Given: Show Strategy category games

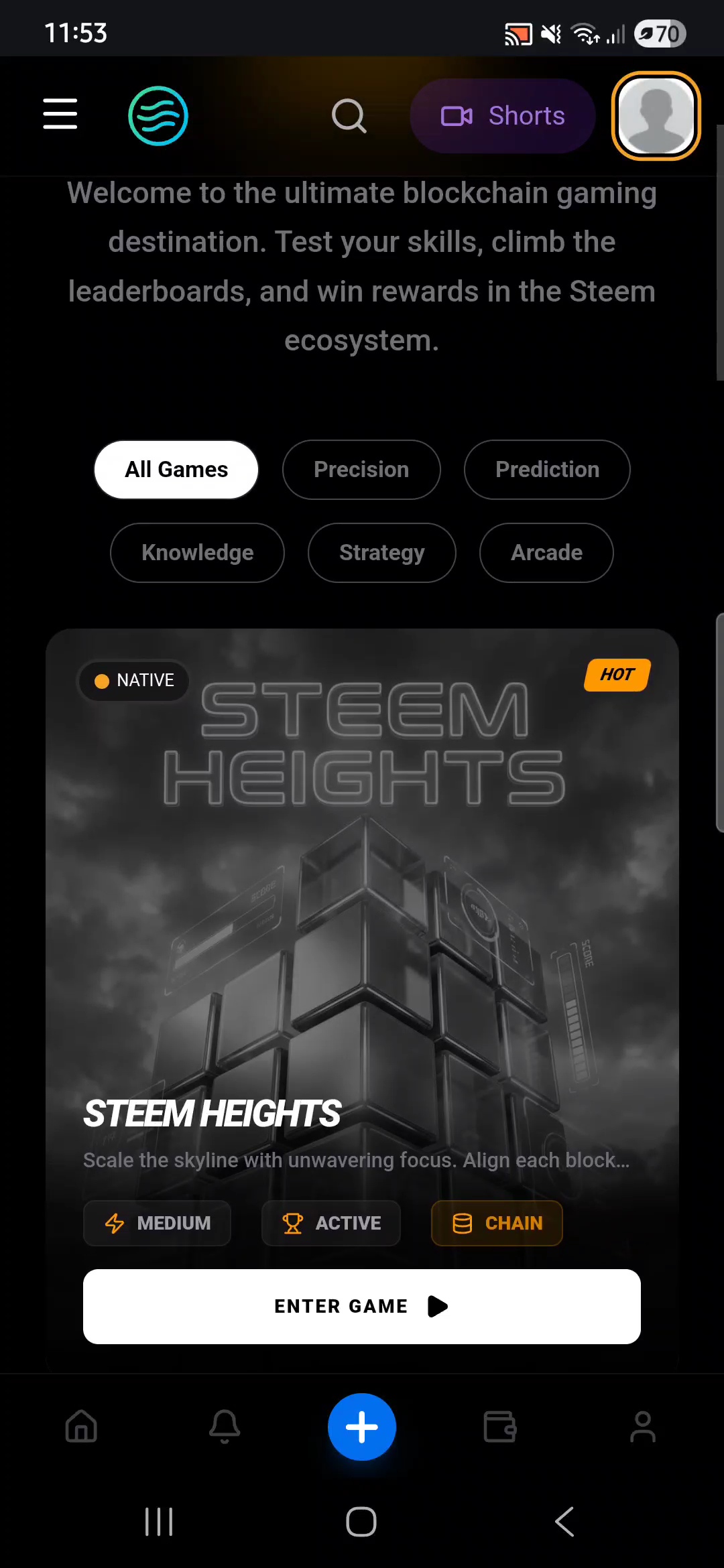Looking at the screenshot, I should pos(382,553).
